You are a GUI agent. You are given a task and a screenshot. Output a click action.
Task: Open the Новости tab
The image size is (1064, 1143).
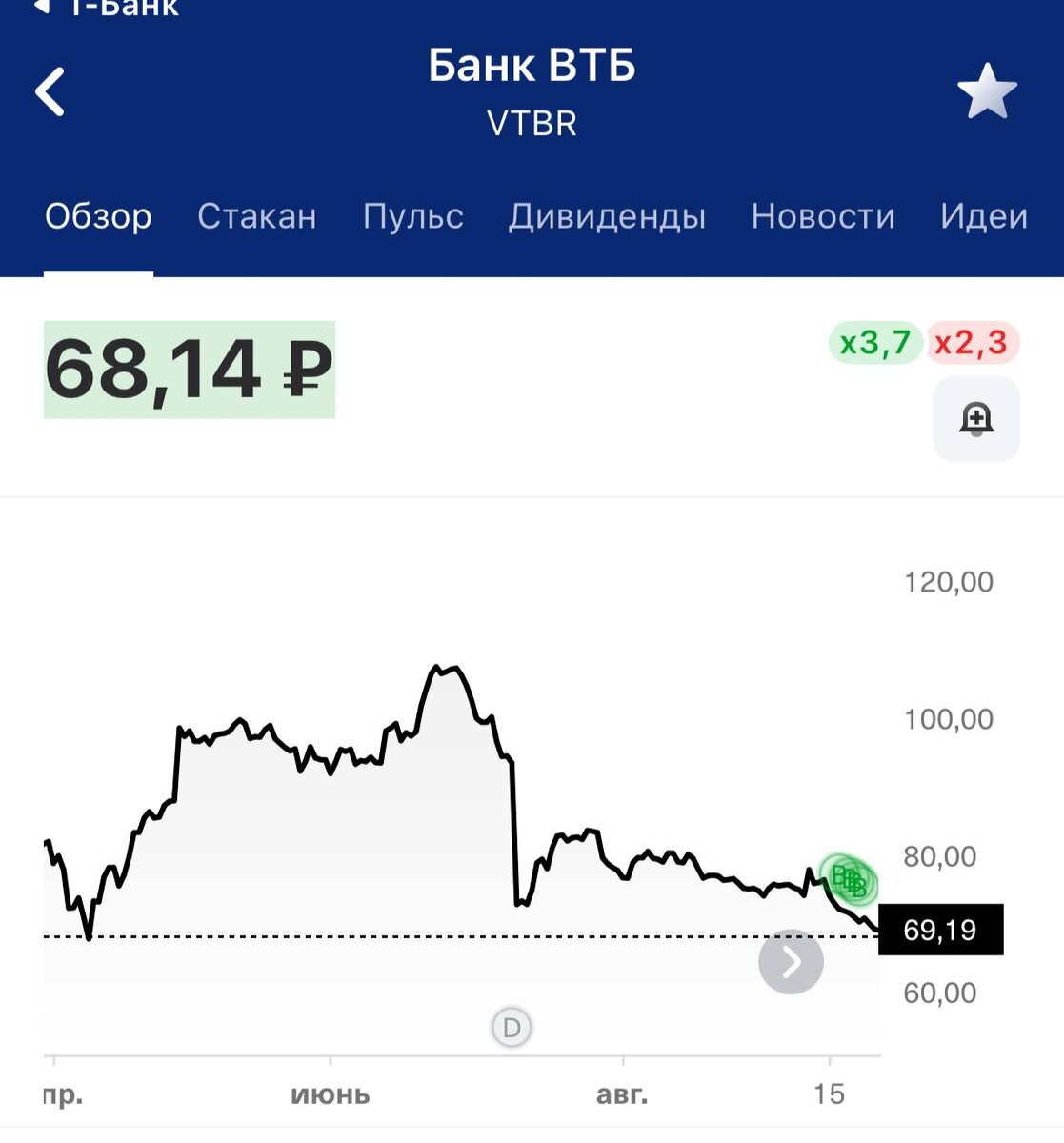(x=822, y=217)
